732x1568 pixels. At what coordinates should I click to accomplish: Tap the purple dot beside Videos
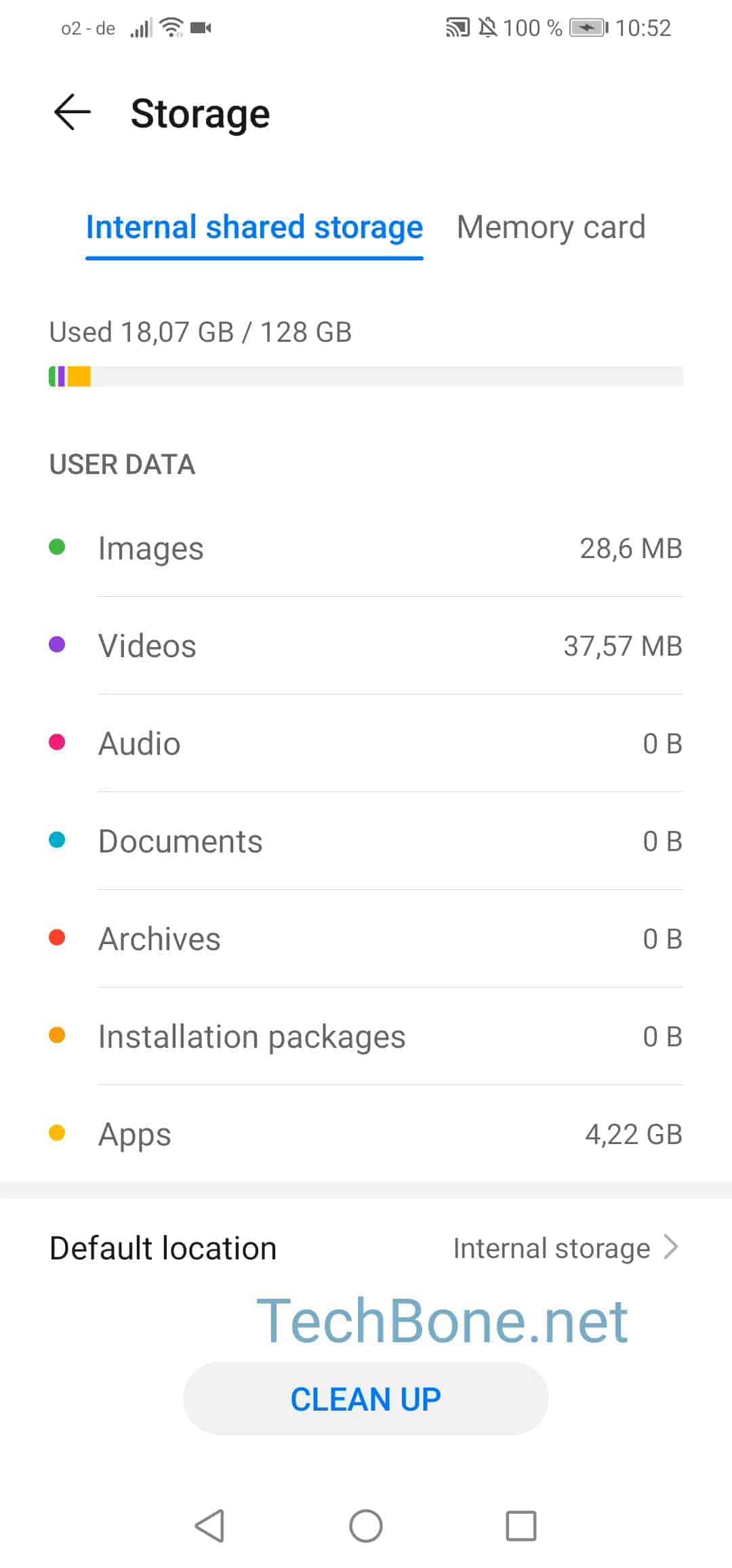58,644
